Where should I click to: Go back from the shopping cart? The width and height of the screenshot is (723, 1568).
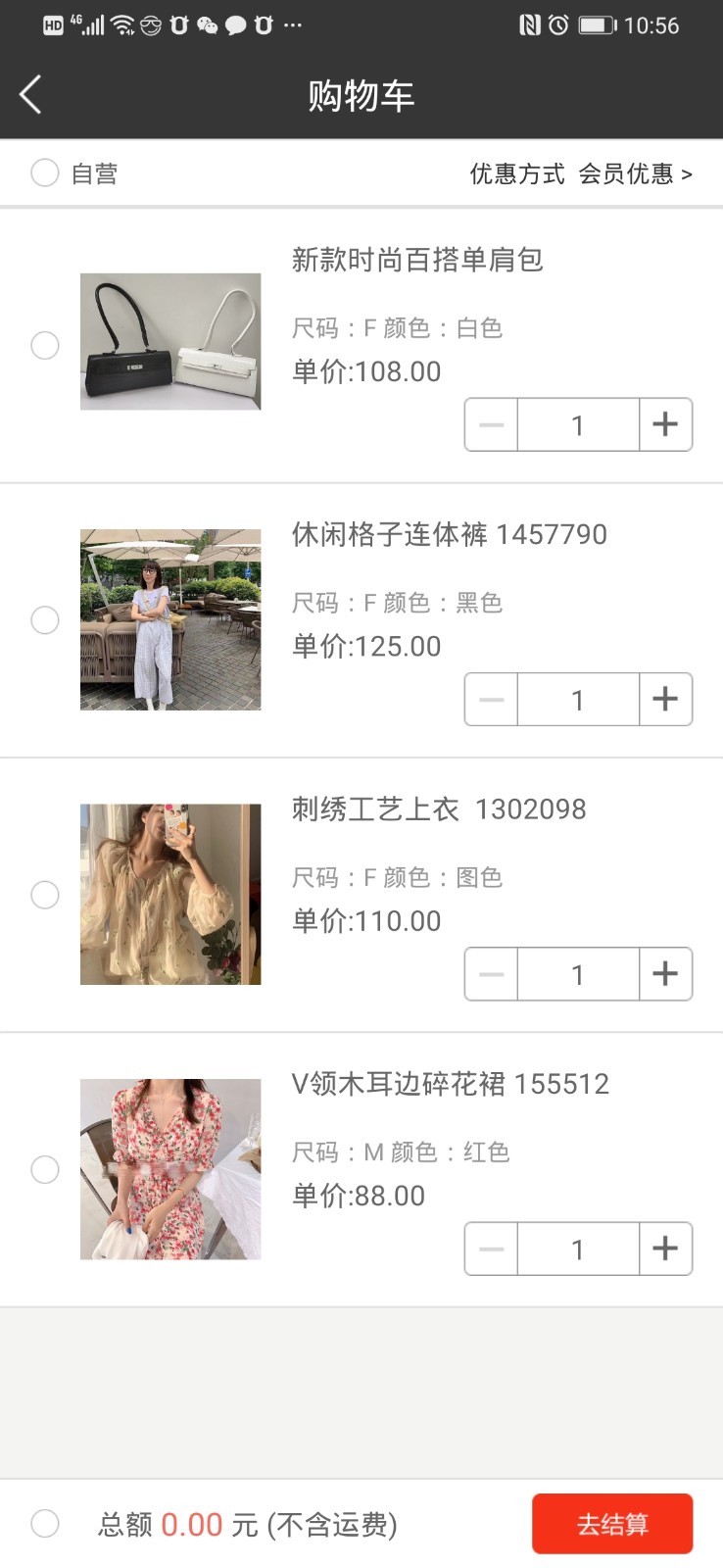tap(31, 95)
